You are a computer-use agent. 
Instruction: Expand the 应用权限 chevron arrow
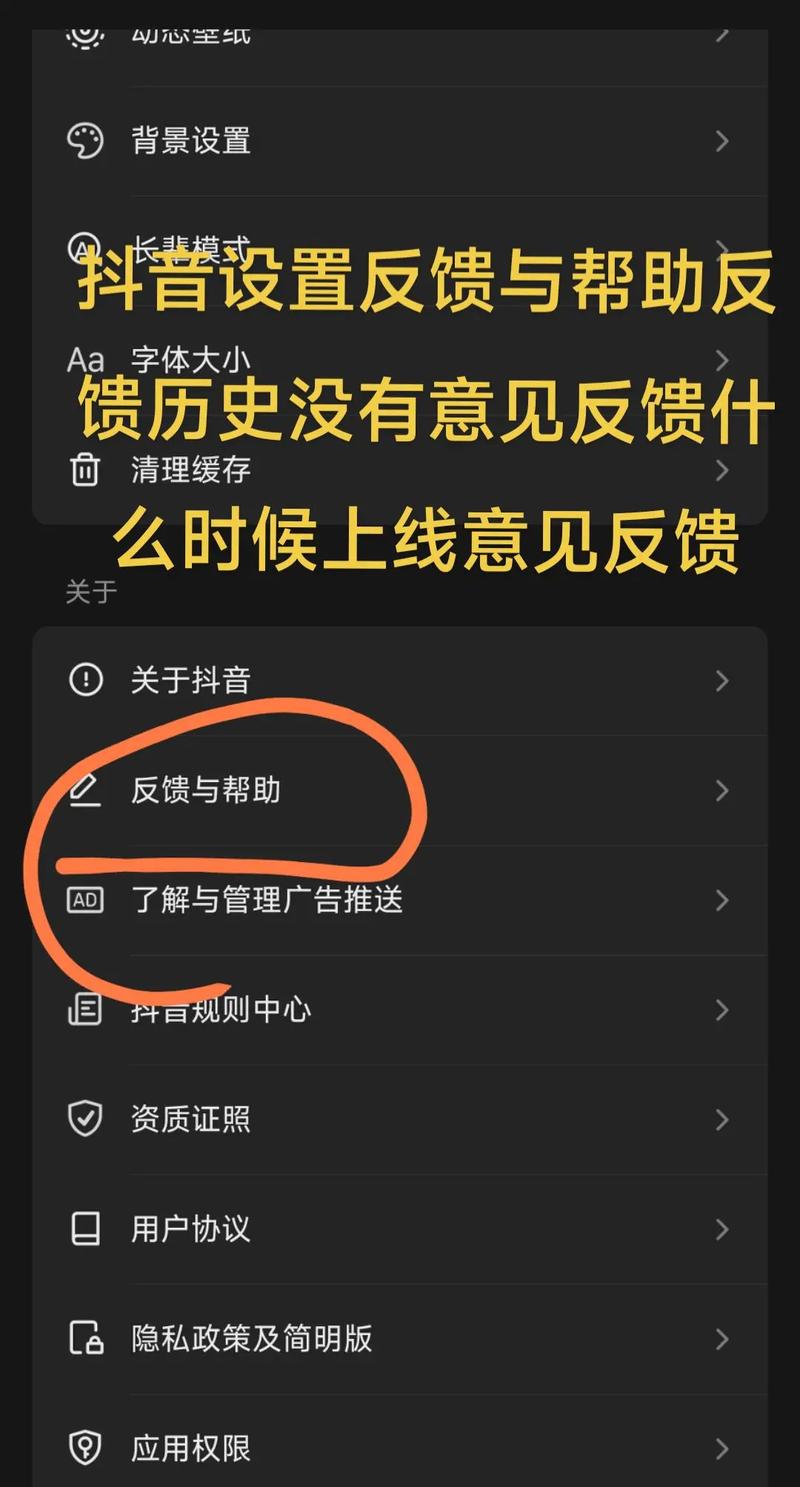[722, 1447]
